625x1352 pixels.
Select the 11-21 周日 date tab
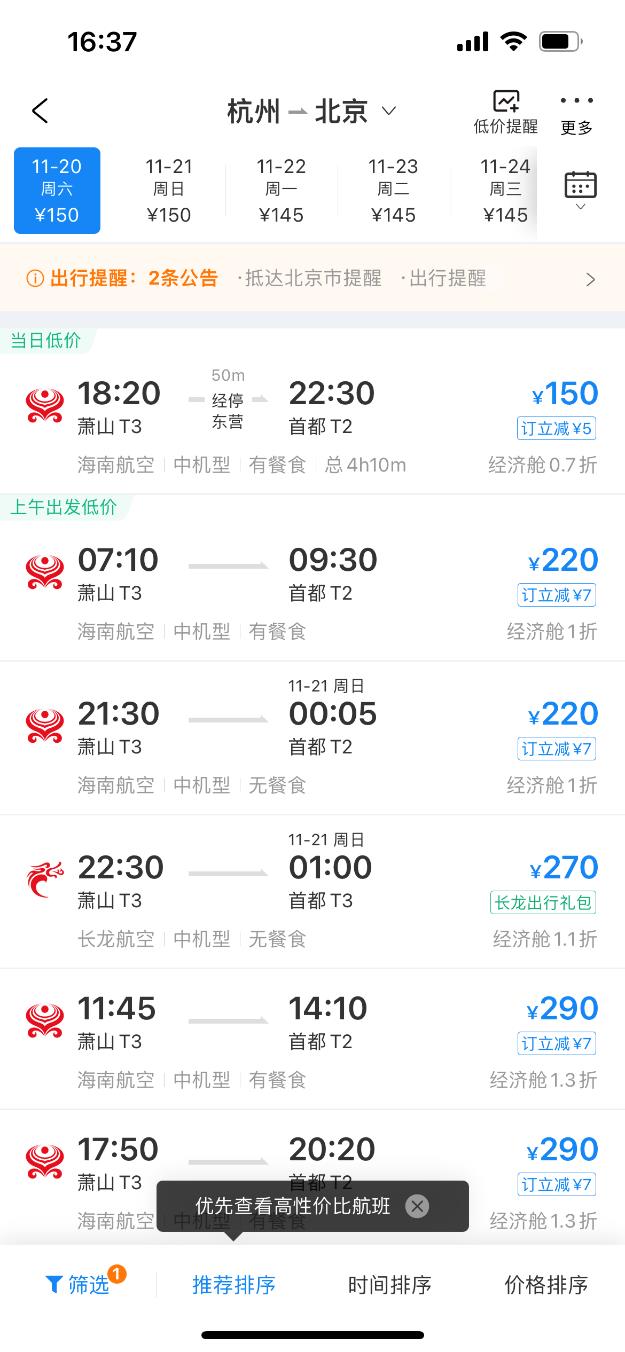coord(169,190)
